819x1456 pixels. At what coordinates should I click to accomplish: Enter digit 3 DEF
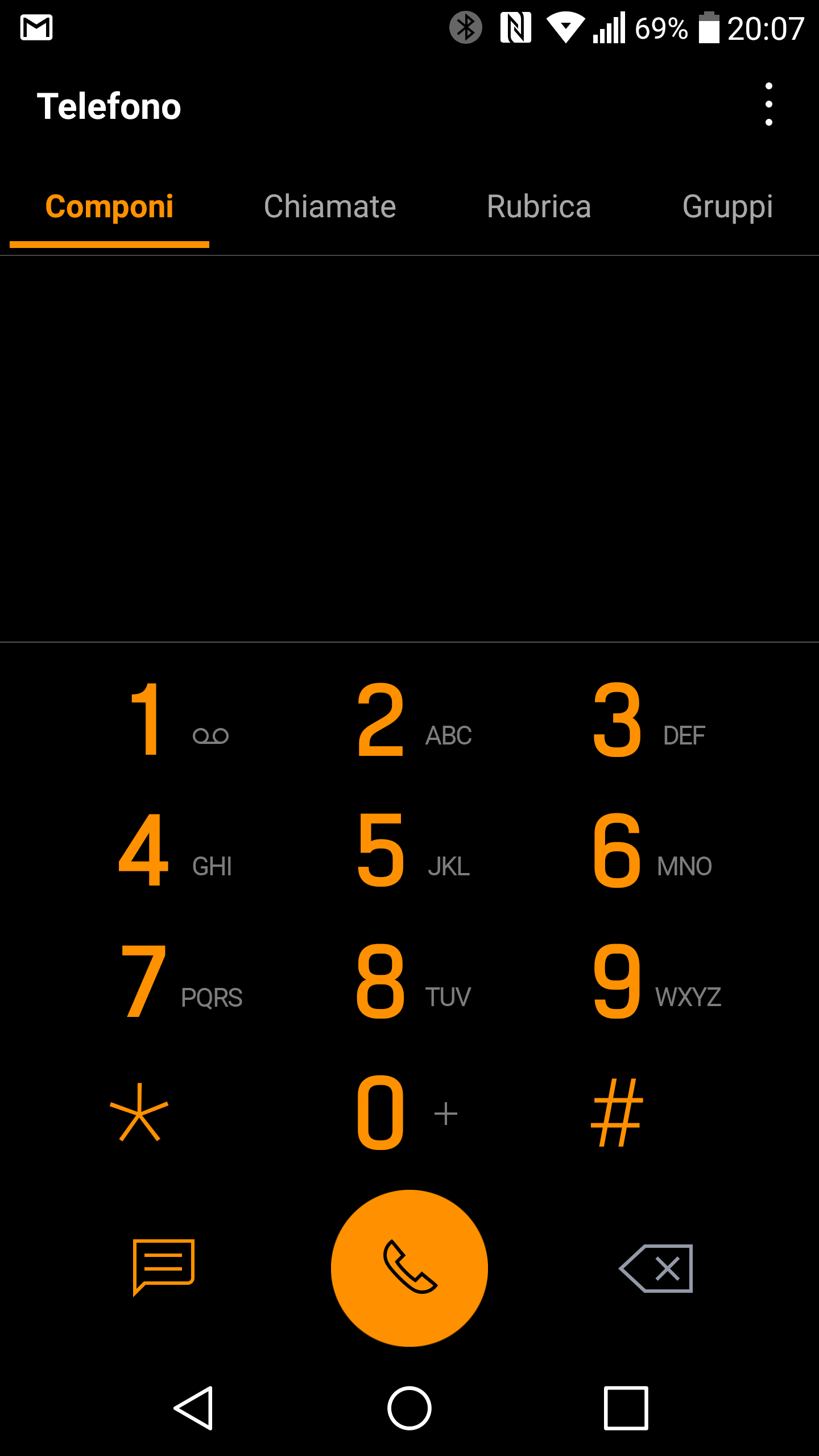point(646,719)
